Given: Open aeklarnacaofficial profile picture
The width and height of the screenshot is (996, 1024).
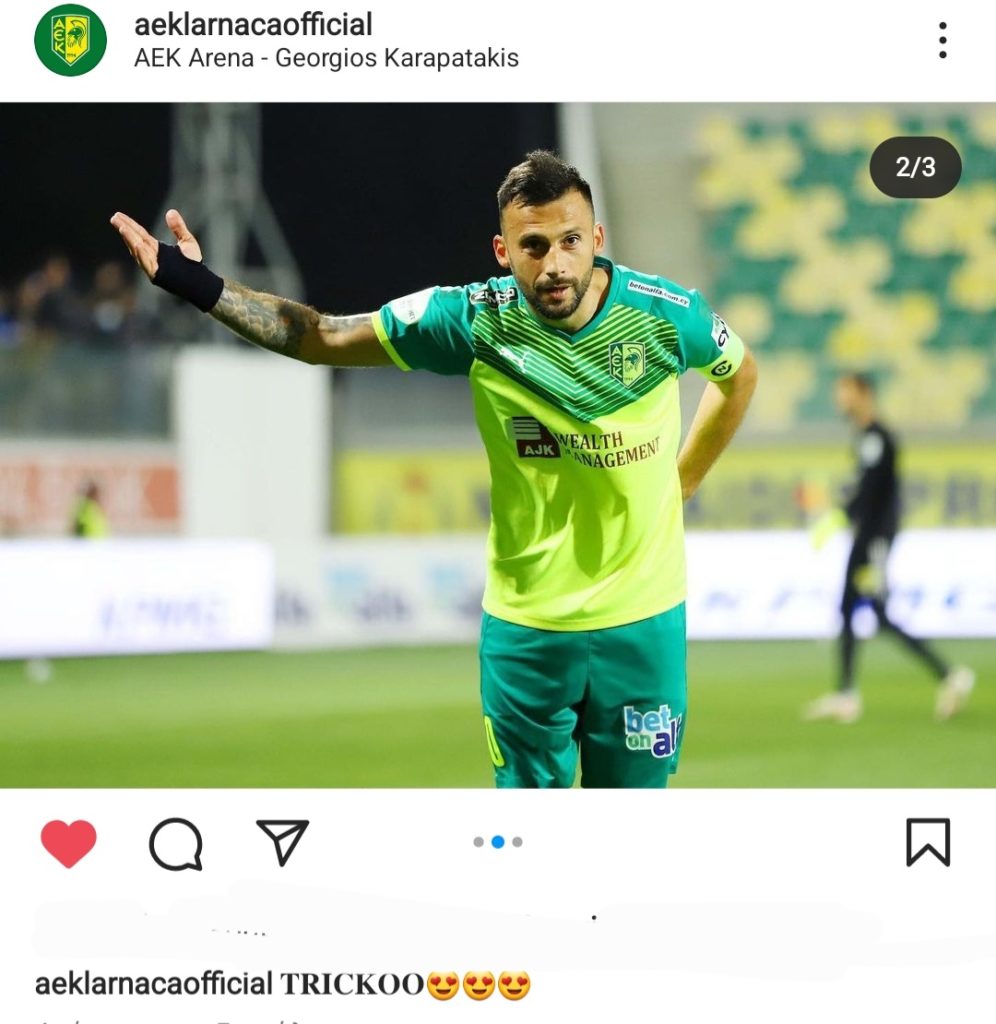Looking at the screenshot, I should point(70,40).
